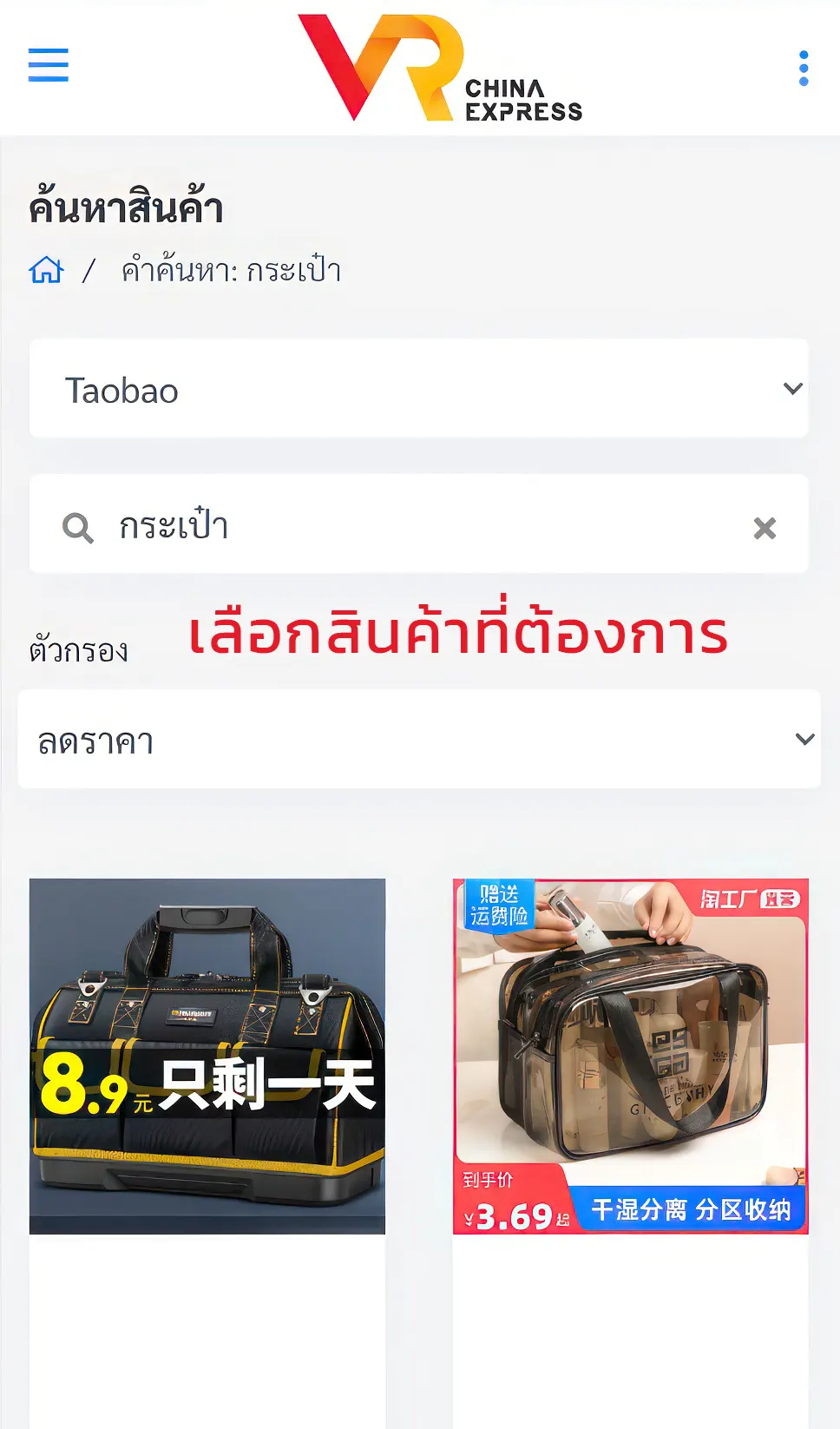This screenshot has width=840, height=1429.
Task: Open the three-dot overflow menu
Action: (803, 68)
